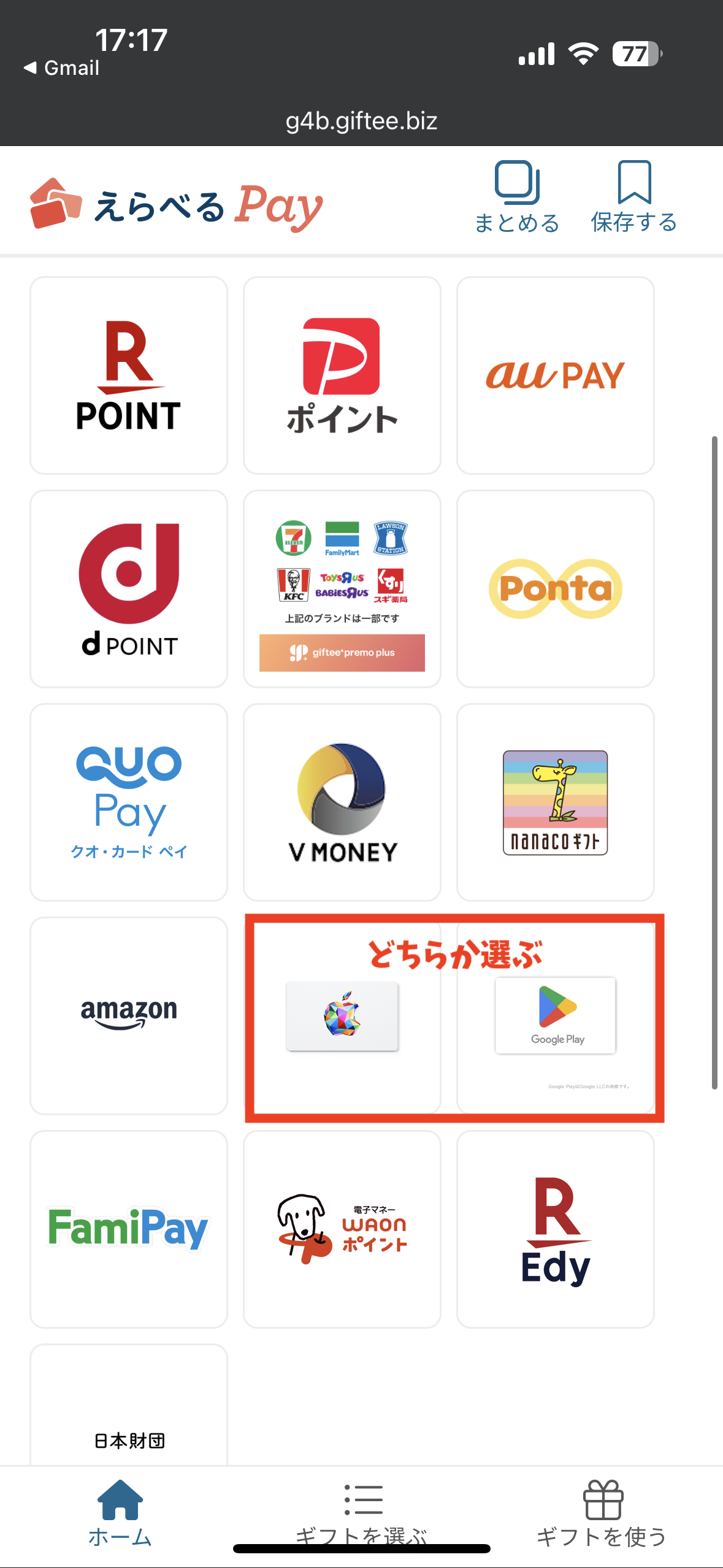Viewport: 723px width, 1568px height.
Task: Open the giftee premo plus card
Action: (x=342, y=589)
